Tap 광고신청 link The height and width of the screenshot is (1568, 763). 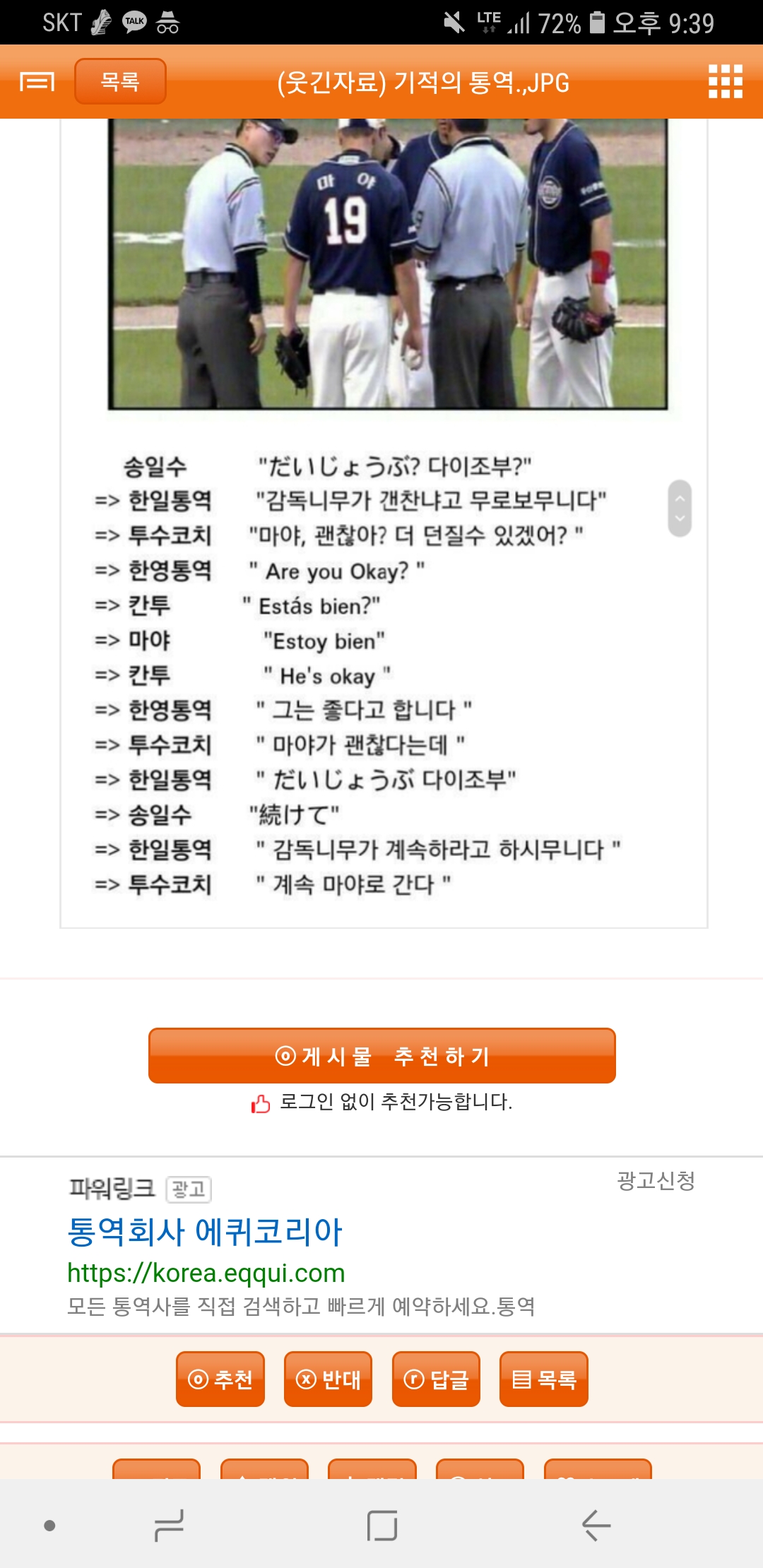click(656, 1180)
